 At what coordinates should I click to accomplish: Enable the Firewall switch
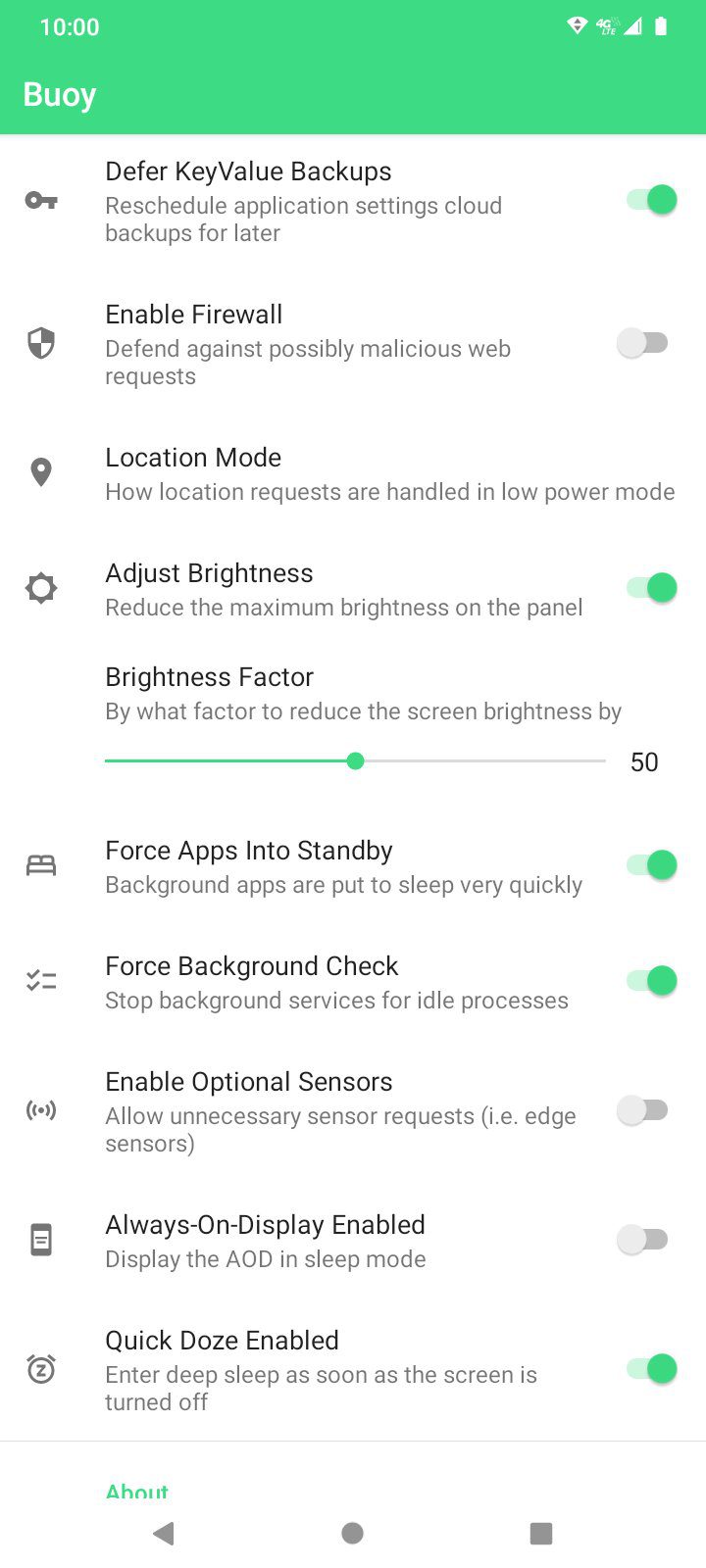pyautogui.click(x=643, y=343)
